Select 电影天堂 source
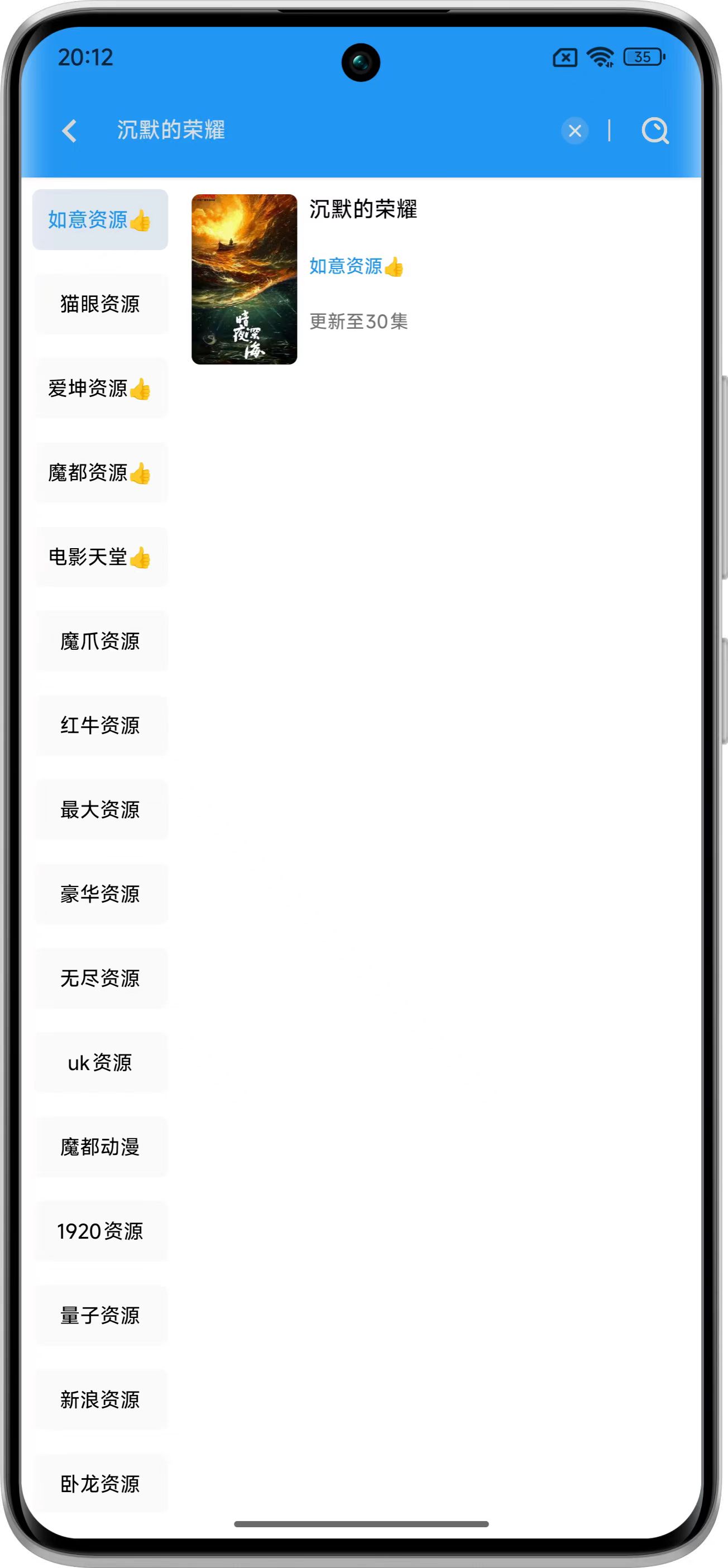Image resolution: width=728 pixels, height=1568 pixels. 100,557
